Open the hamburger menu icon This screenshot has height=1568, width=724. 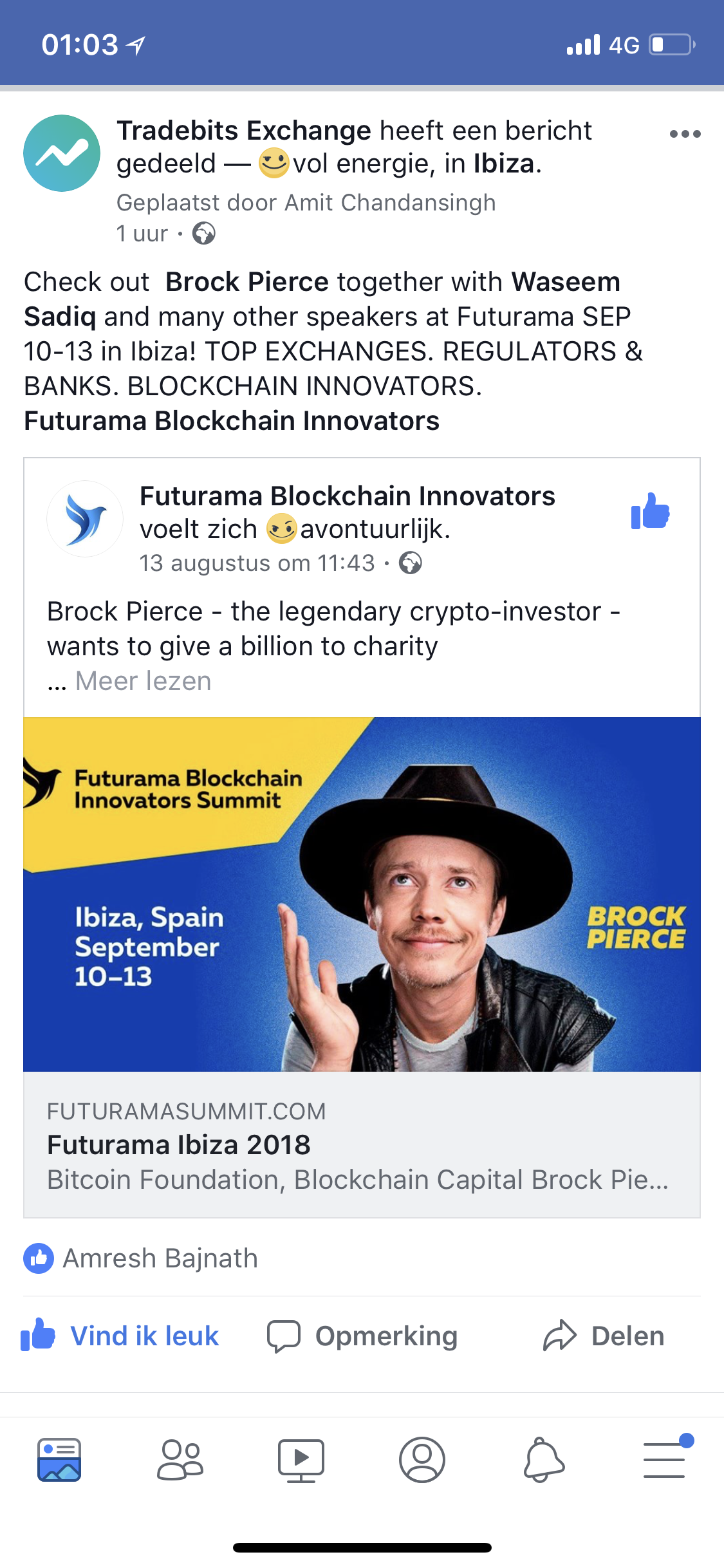point(664,1459)
